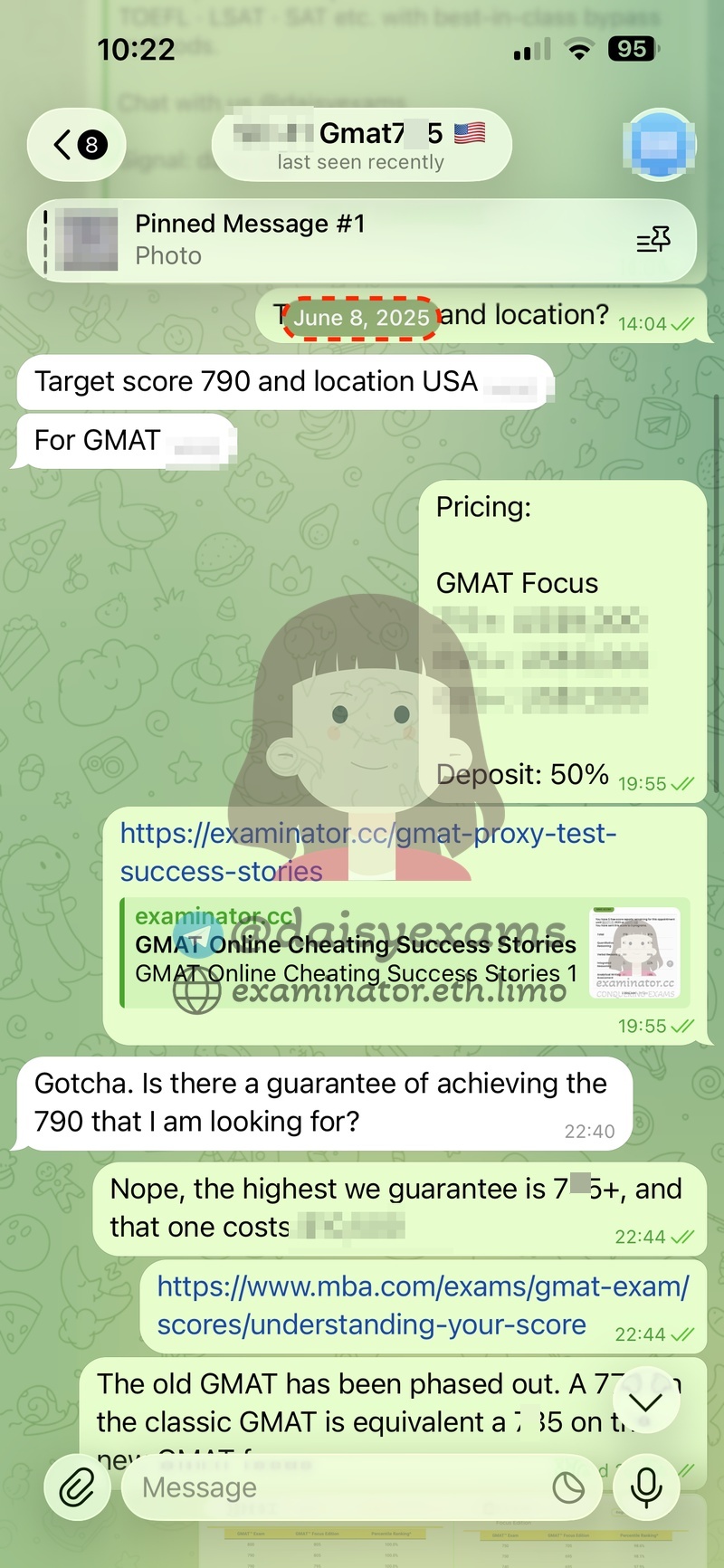
Task: Go back to the chat list
Action: pyautogui.click(x=78, y=145)
